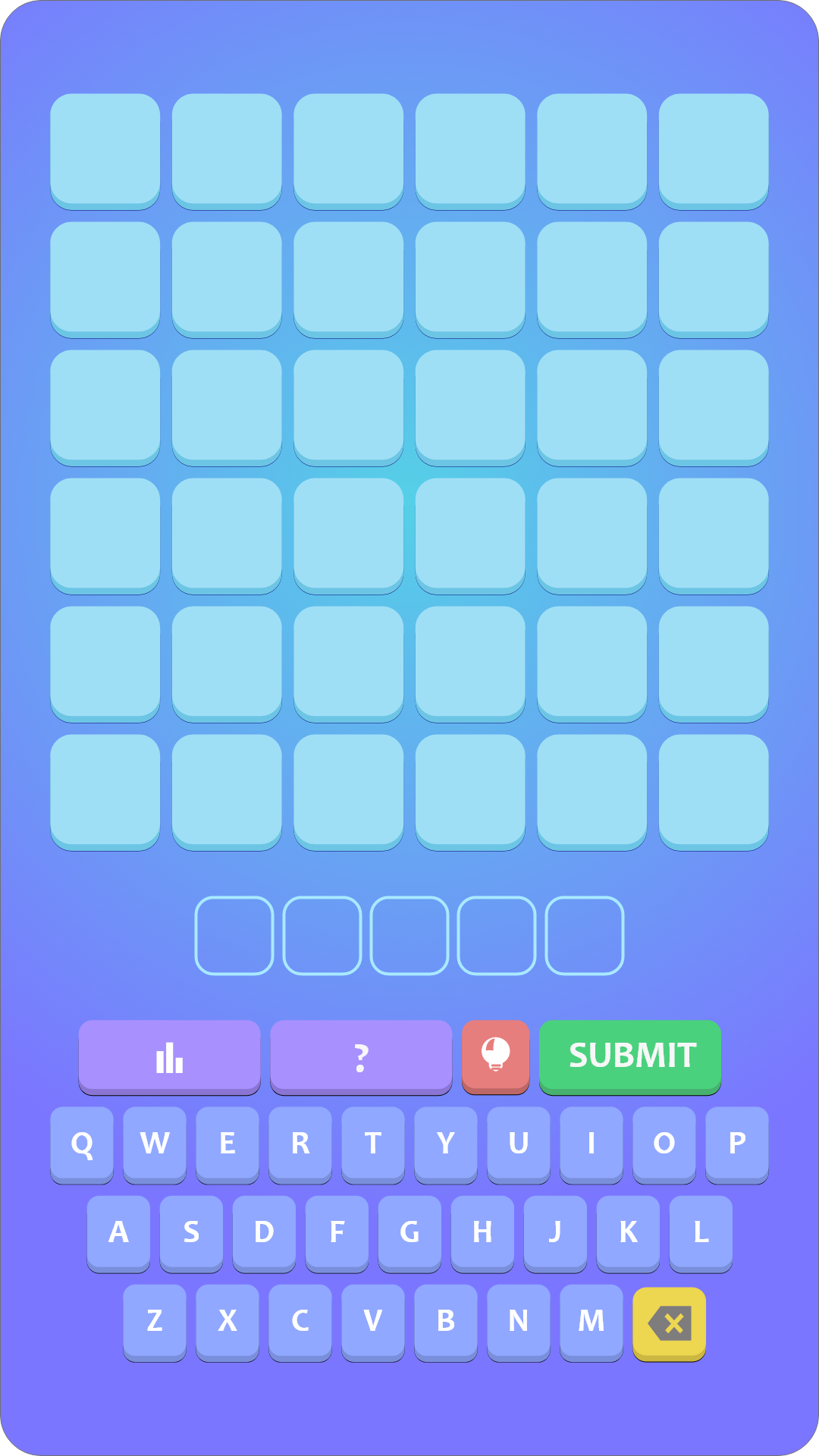Enter the letter C
Screen dimensions: 819x1456
pos(300,1321)
